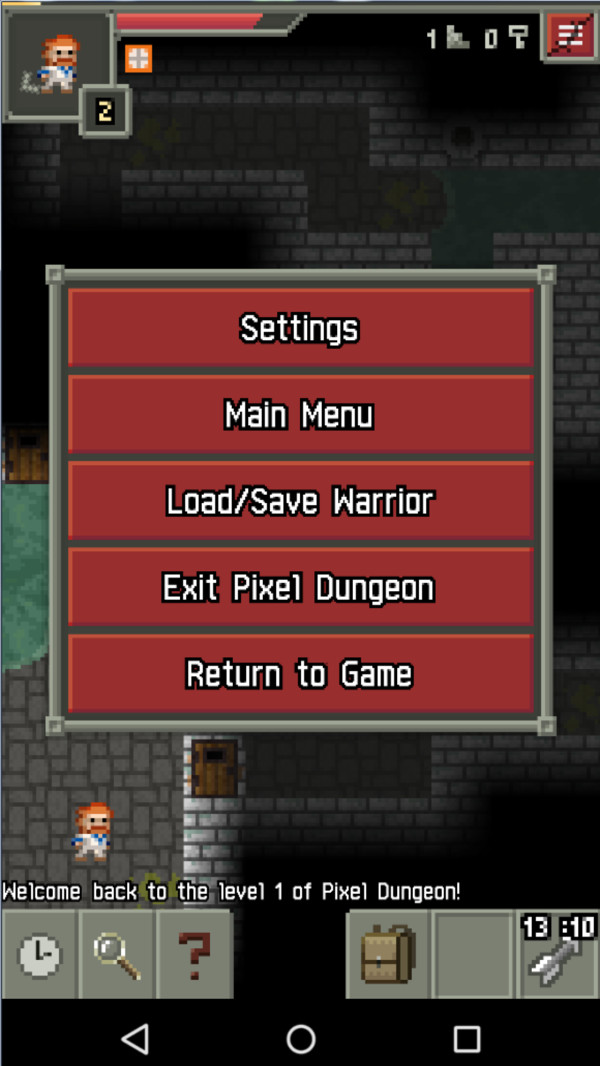This screenshot has width=600, height=1066.
Task: Go to the Android home screen
Action: click(300, 1039)
